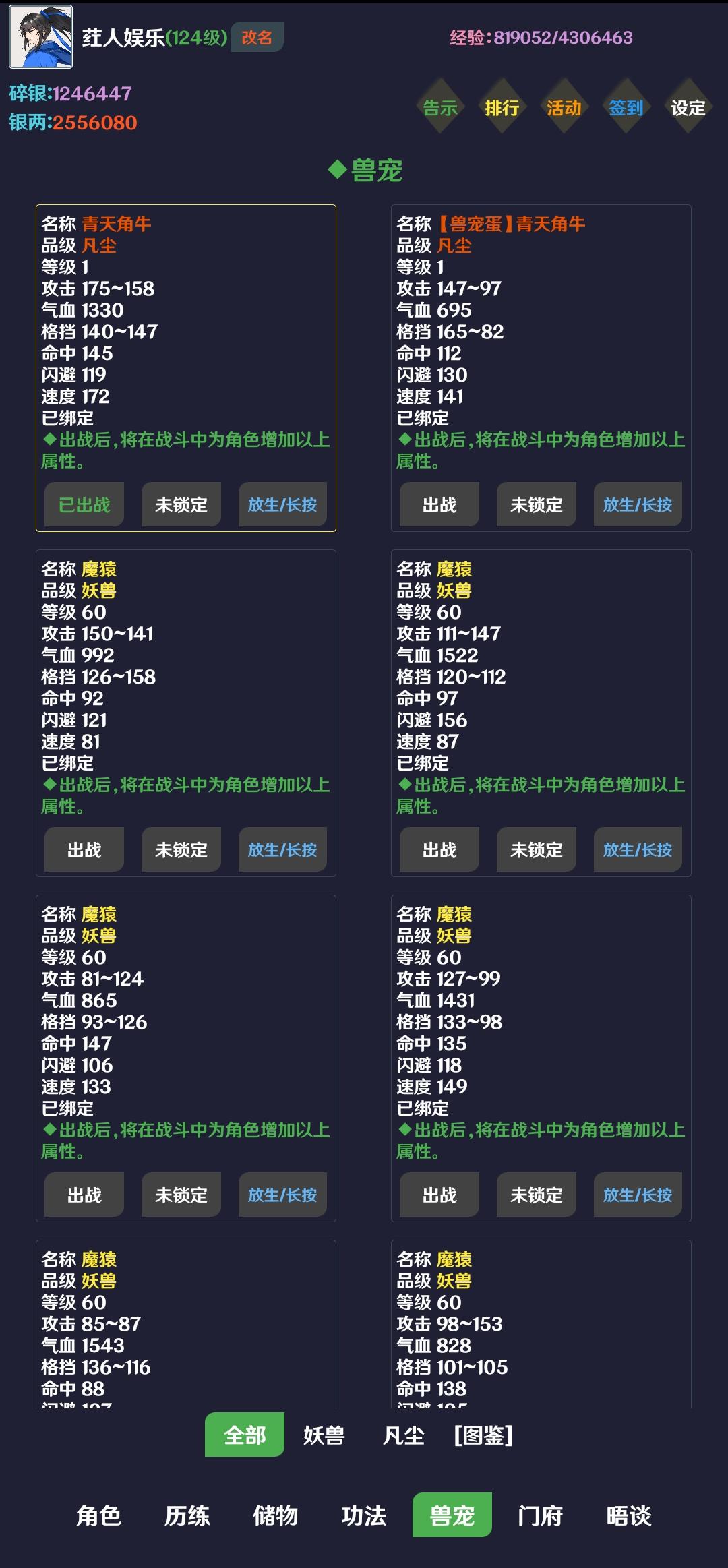Deploy the 魔猿 with 气血 1522

tap(439, 849)
